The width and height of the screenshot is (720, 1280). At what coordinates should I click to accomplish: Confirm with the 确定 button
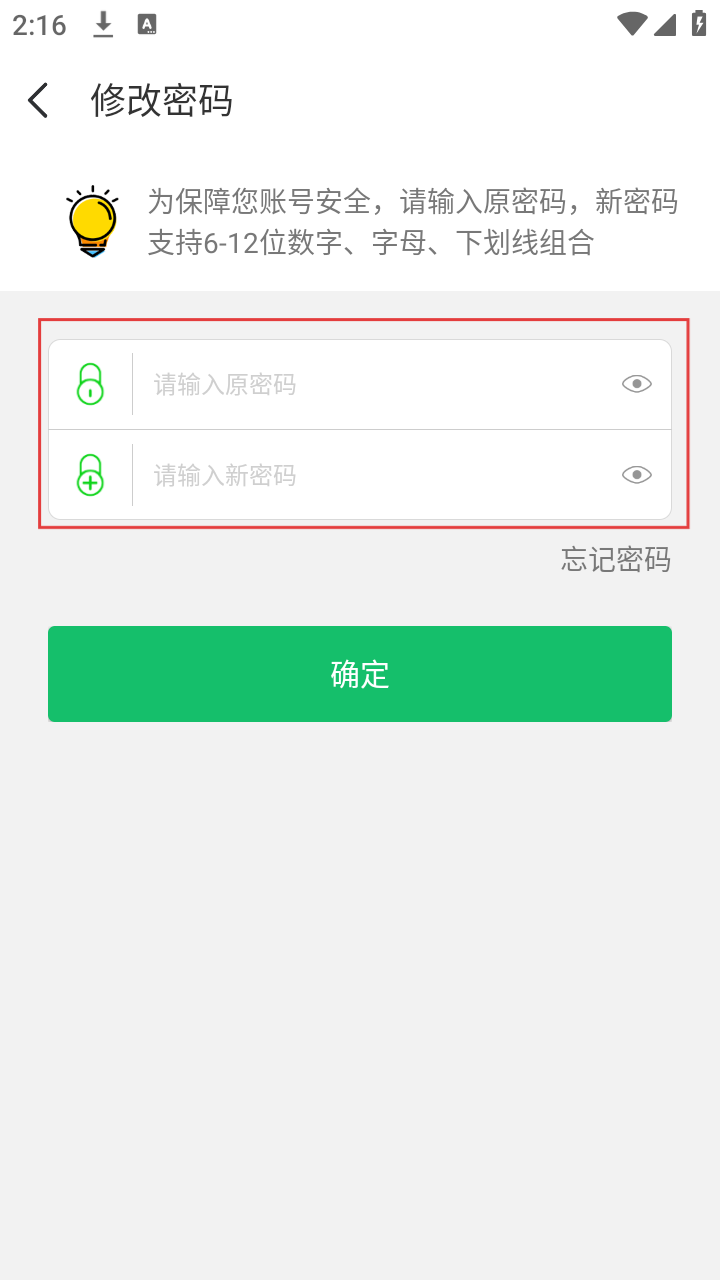point(360,674)
